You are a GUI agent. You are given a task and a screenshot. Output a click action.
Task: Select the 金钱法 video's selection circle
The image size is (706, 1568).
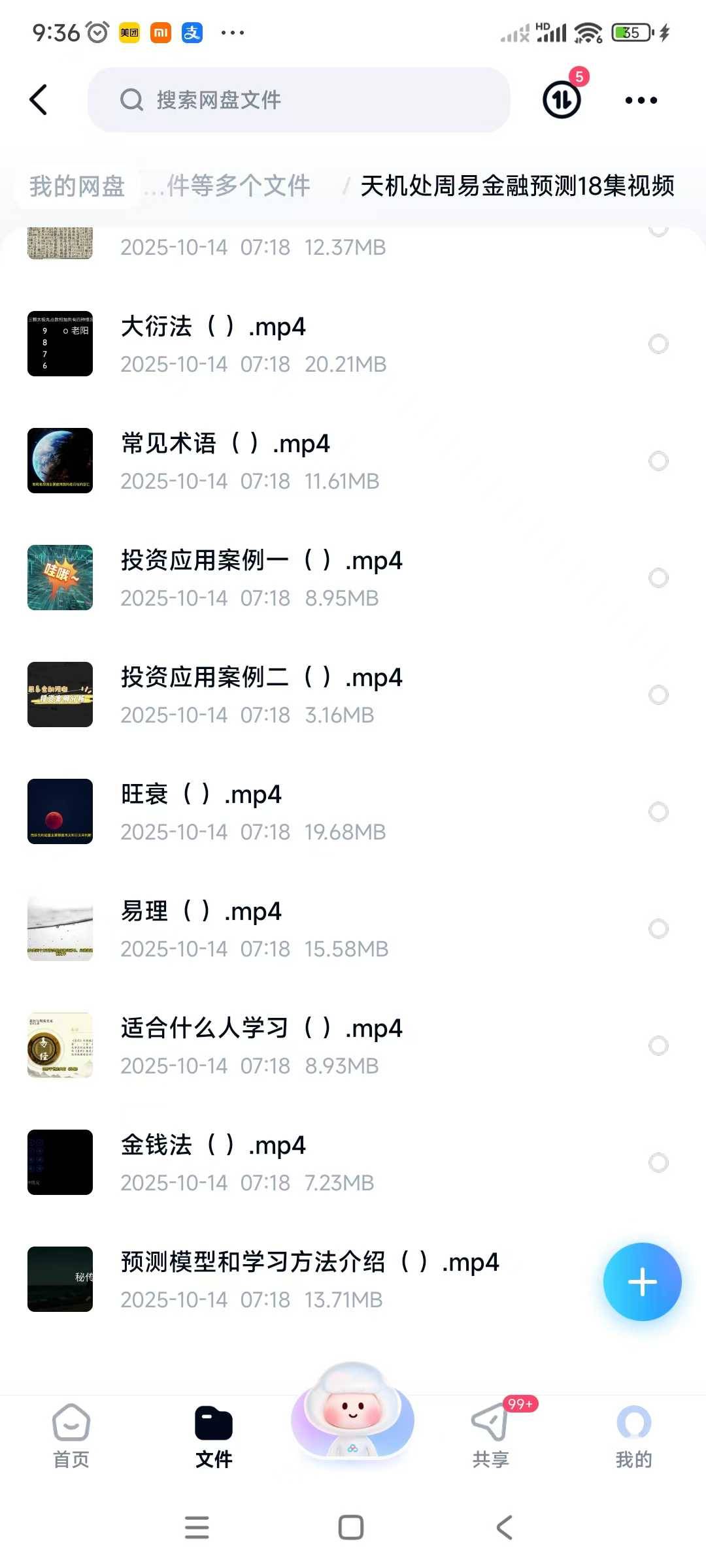click(x=660, y=1162)
